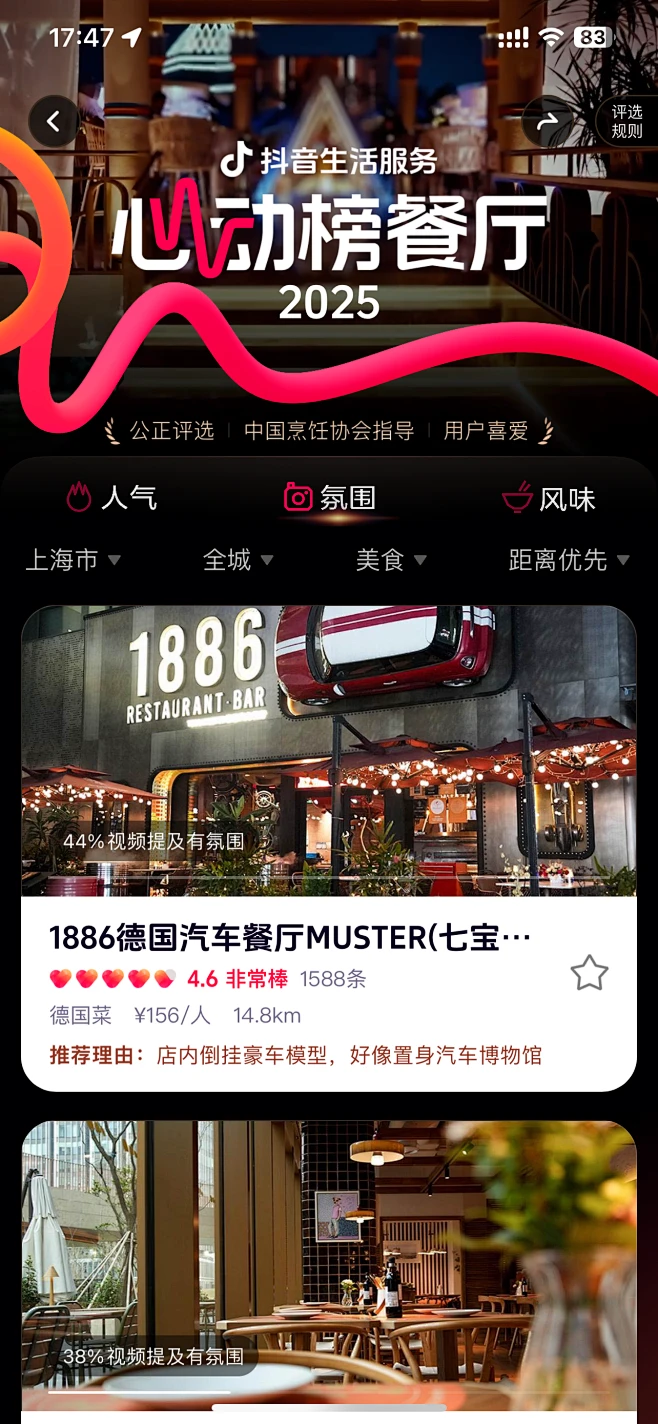Favorite 1886德国汽车餐厅 with the star icon
This screenshot has height=1424, width=658.
[589, 973]
